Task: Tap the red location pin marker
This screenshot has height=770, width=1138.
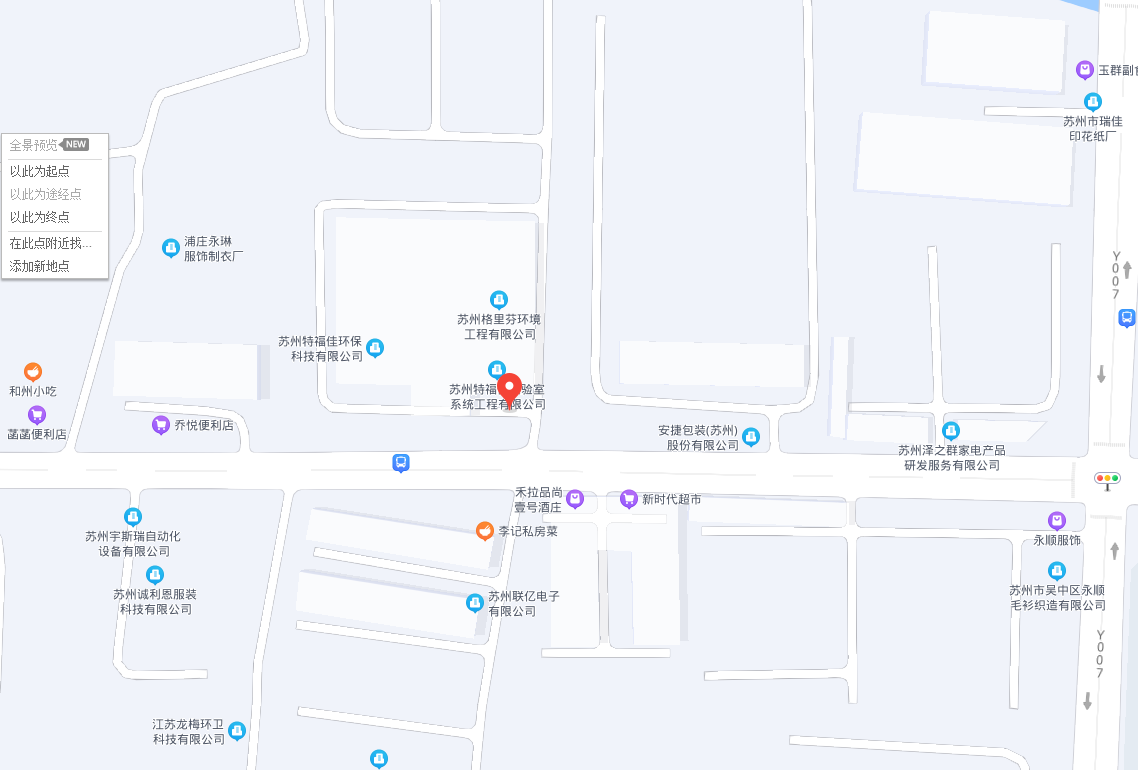Action: pos(511,388)
